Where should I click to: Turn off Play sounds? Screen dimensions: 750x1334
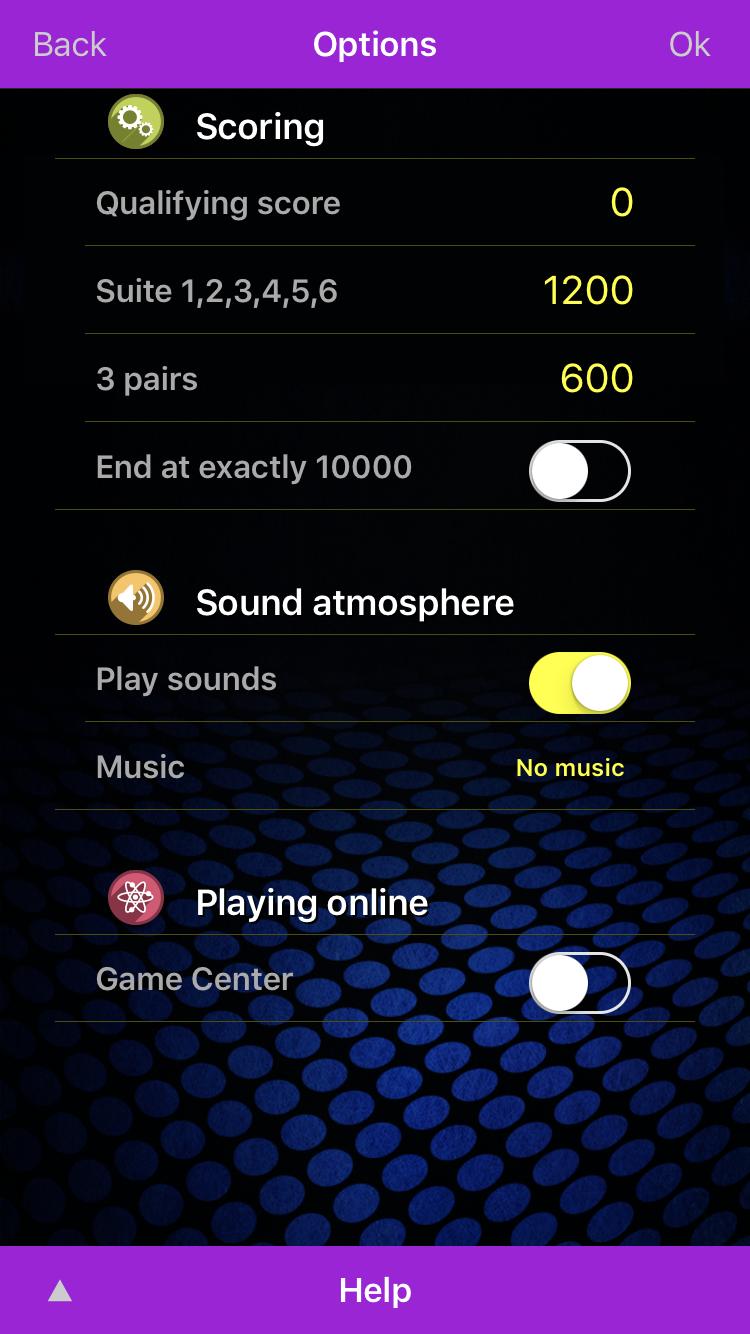[579, 683]
